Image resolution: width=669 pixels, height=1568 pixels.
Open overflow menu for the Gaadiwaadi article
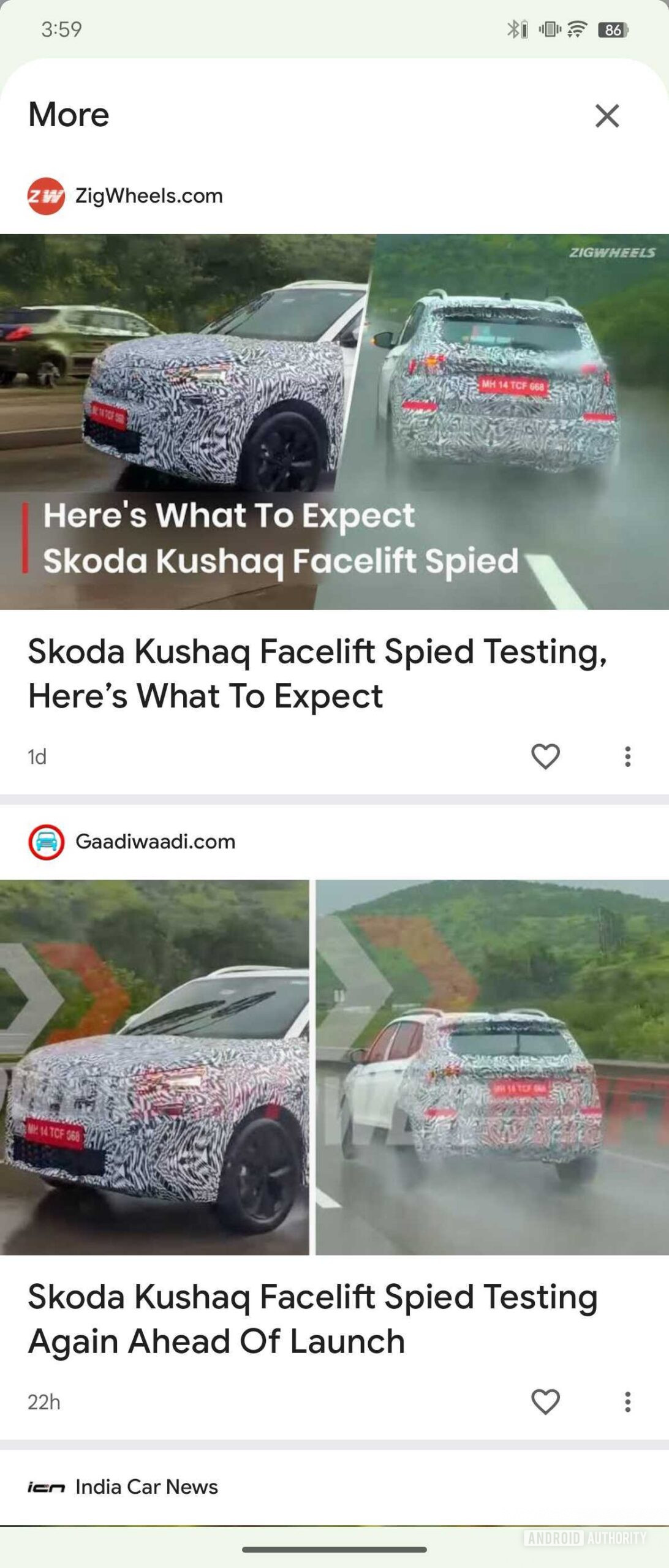pyautogui.click(x=627, y=1401)
